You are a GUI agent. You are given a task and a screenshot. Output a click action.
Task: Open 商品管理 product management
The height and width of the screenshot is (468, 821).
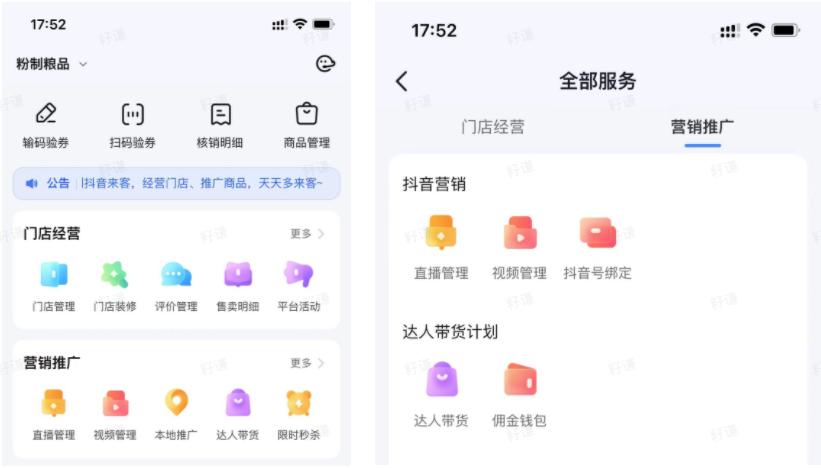307,124
